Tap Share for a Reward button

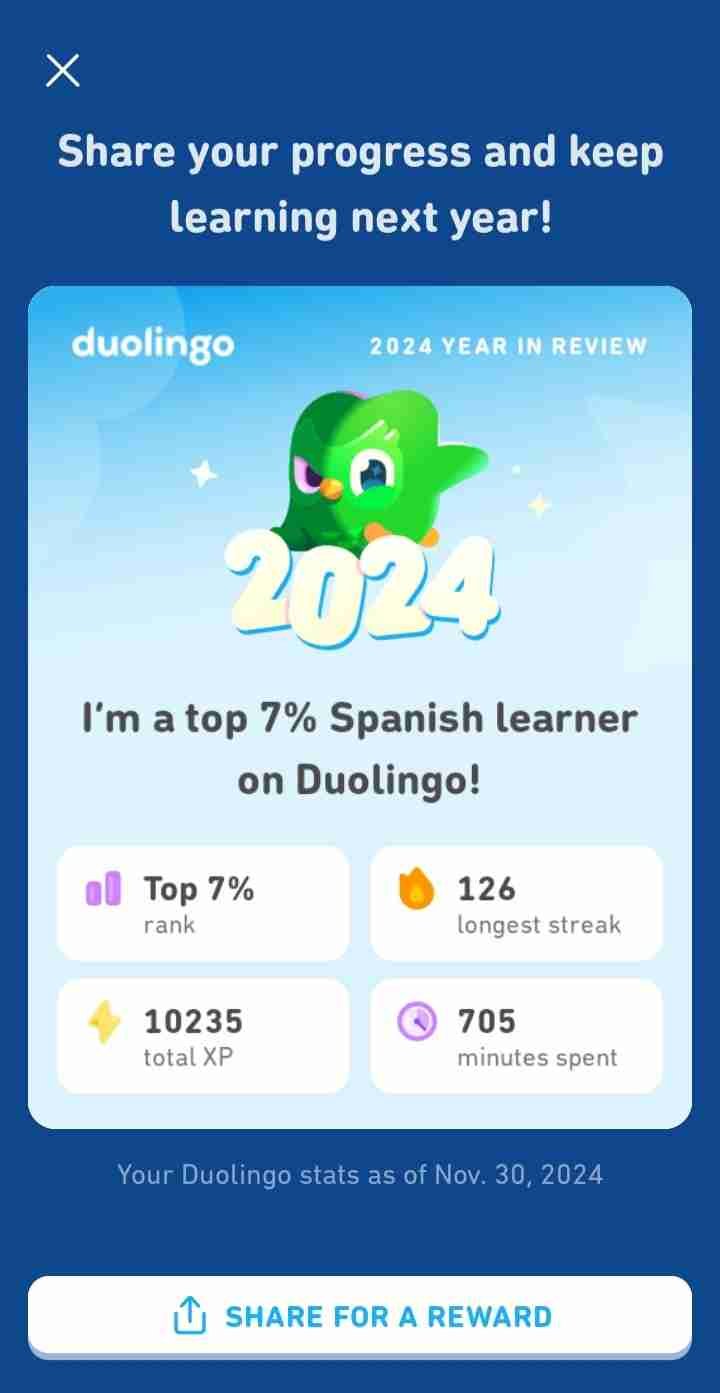[360, 1316]
